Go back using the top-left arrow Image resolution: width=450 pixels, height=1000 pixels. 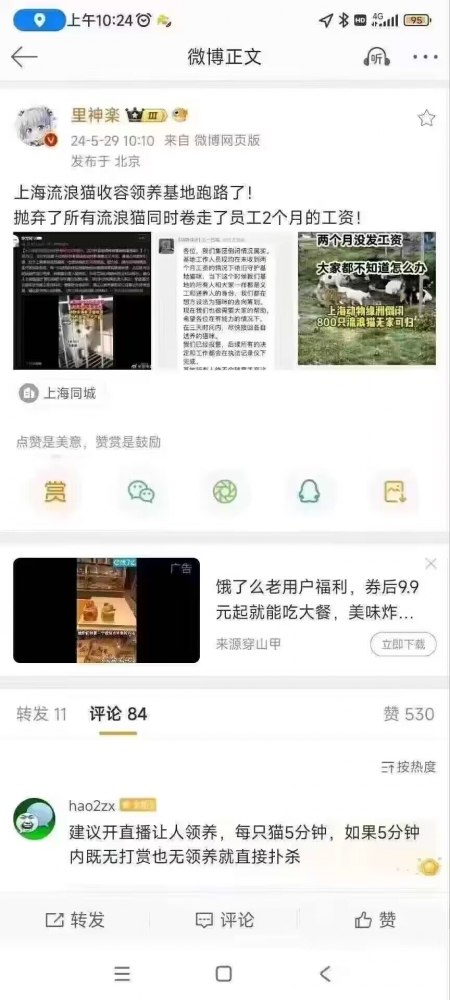tap(24, 57)
